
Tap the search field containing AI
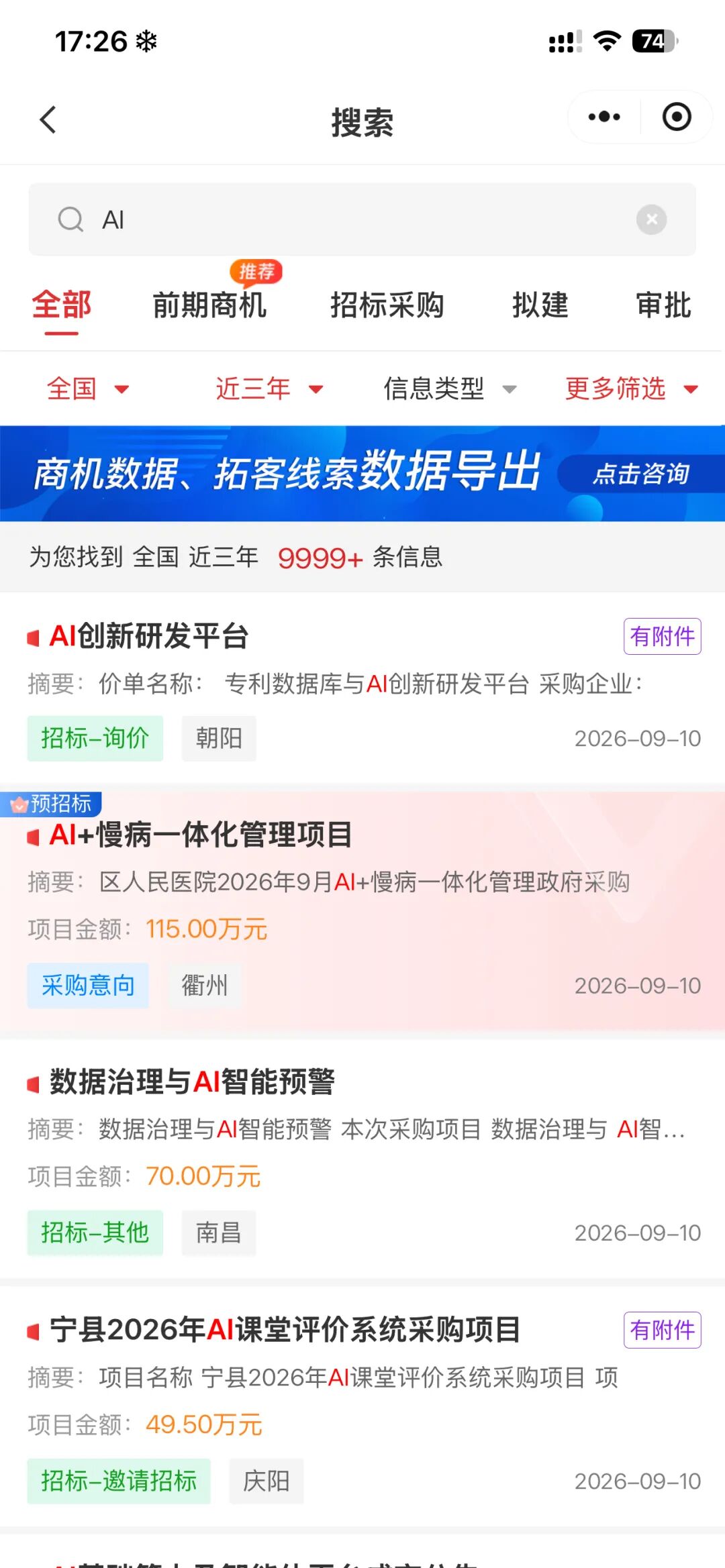click(x=362, y=219)
